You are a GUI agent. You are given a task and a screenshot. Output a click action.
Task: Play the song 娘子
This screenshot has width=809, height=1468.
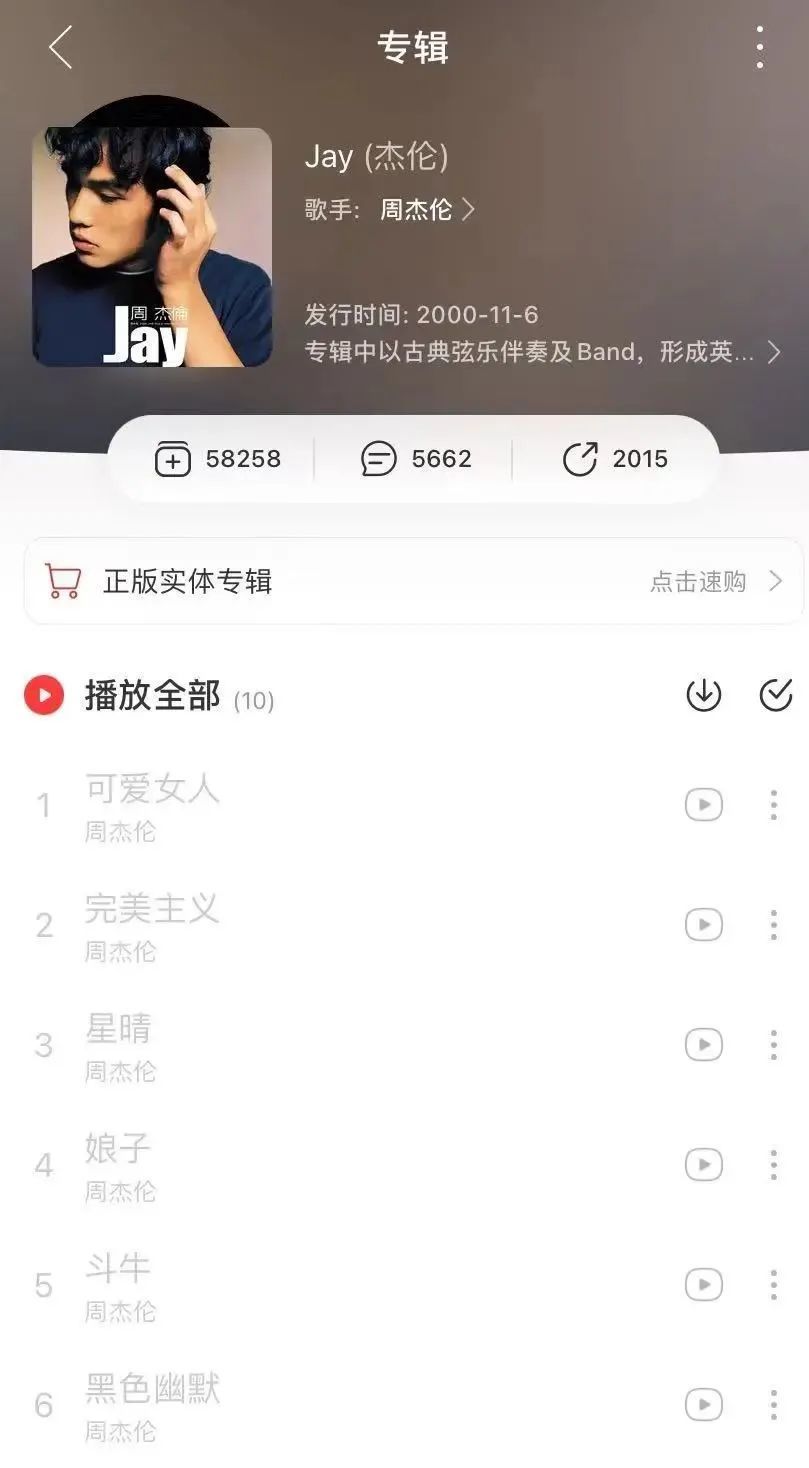(x=118, y=1150)
